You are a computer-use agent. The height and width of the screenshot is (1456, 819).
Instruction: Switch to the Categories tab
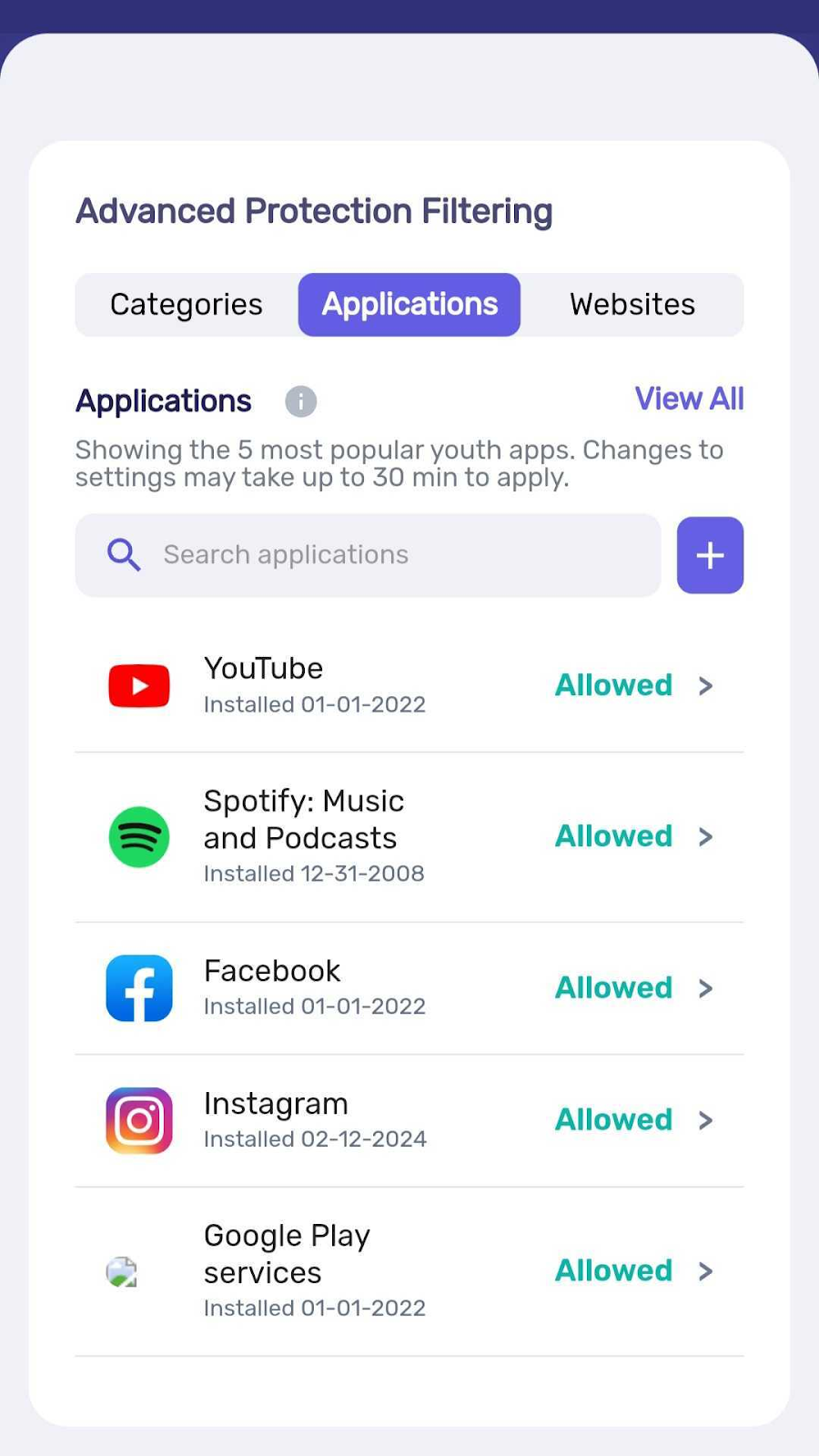tap(187, 305)
